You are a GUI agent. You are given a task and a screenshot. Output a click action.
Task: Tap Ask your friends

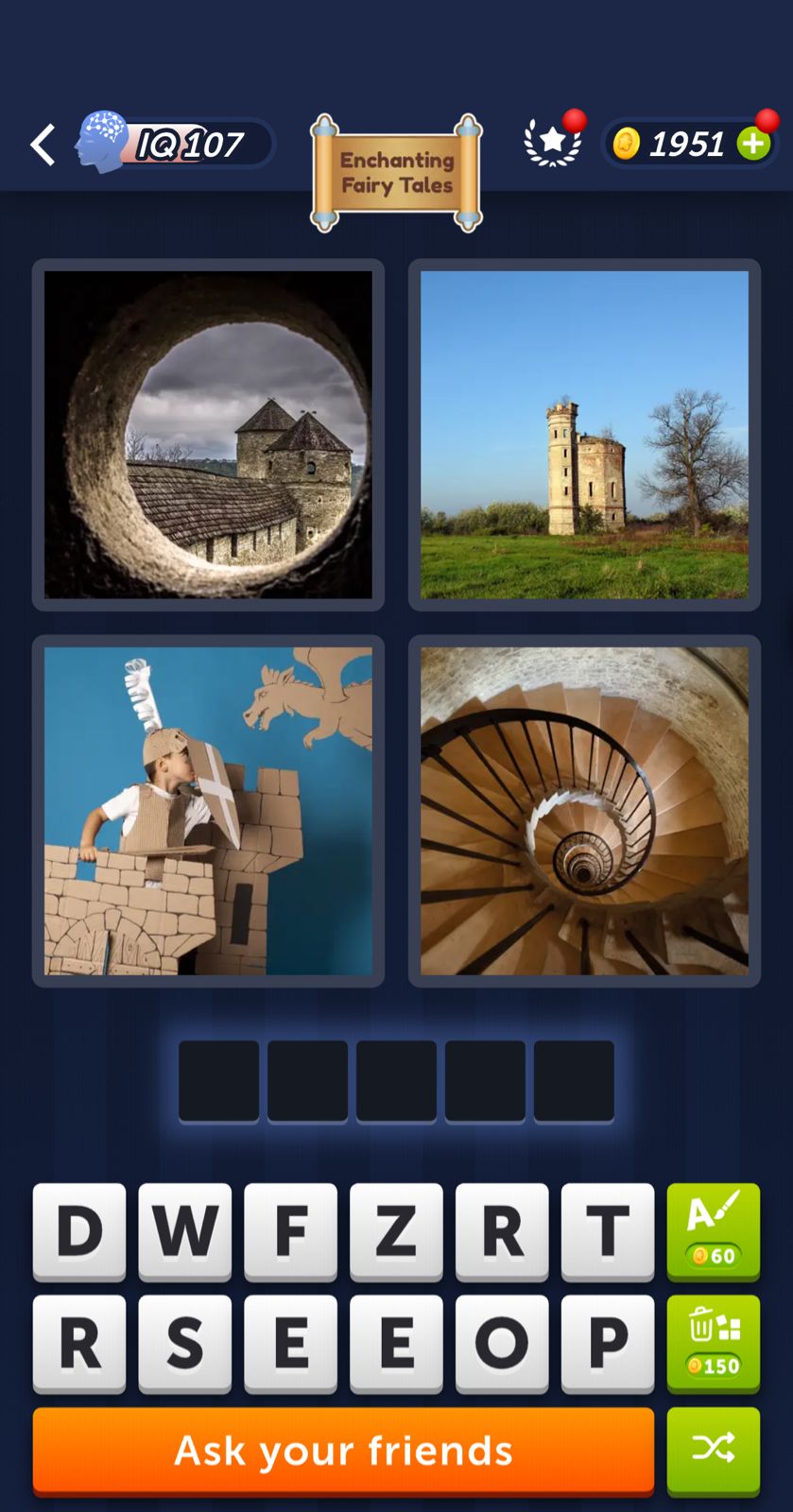point(343,1451)
